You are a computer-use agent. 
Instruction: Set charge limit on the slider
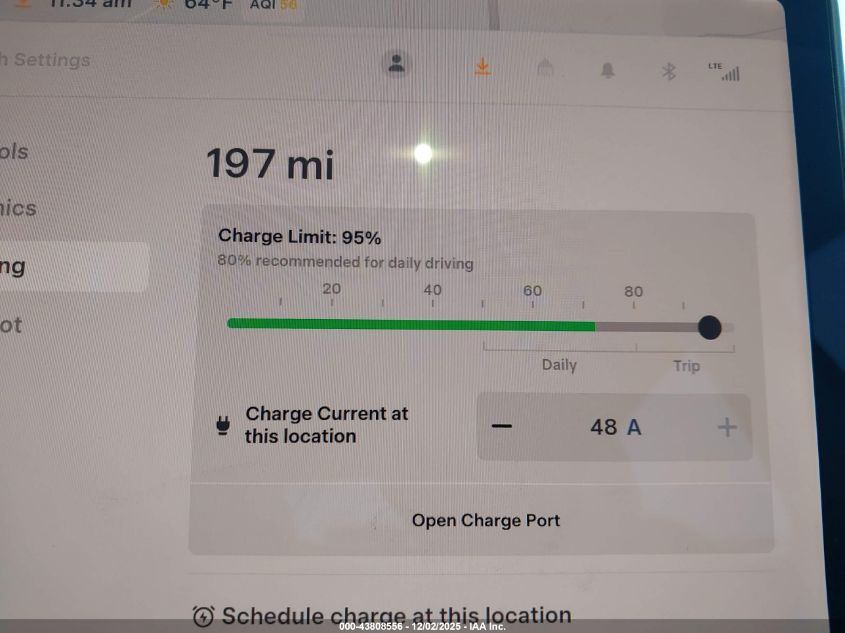(x=709, y=327)
